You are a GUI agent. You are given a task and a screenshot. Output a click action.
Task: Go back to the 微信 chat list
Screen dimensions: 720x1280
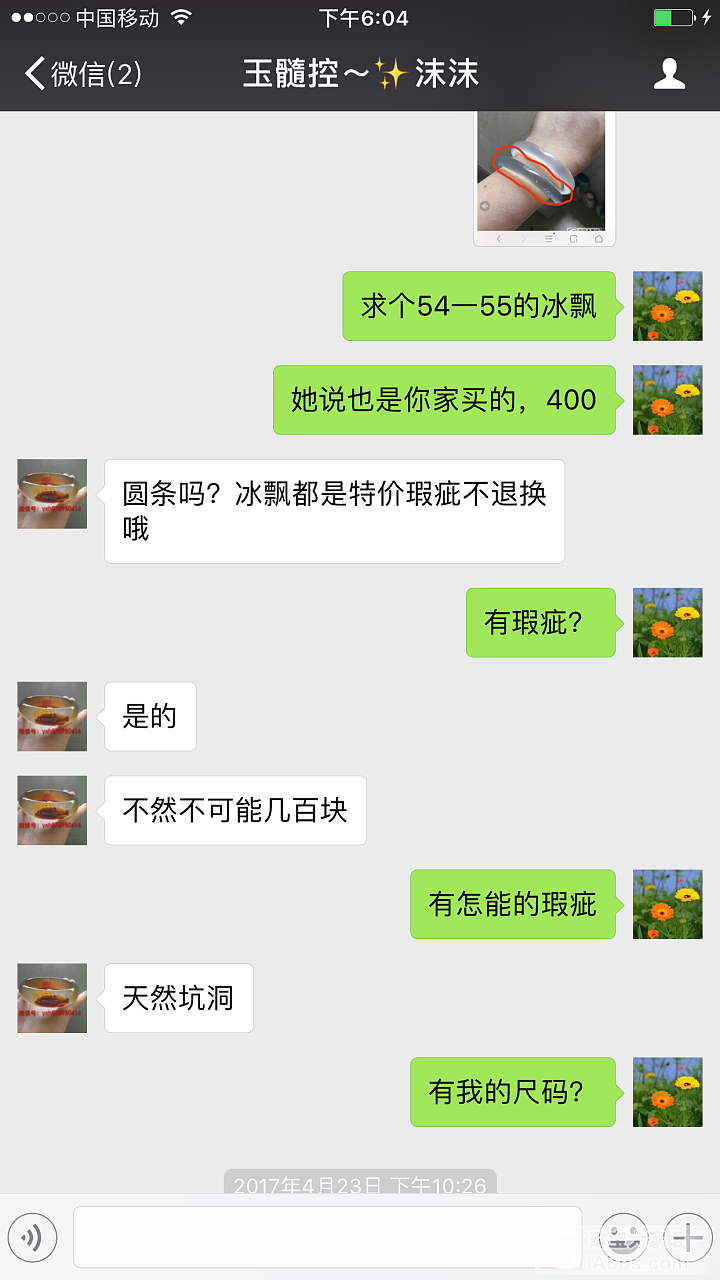click(x=82, y=74)
